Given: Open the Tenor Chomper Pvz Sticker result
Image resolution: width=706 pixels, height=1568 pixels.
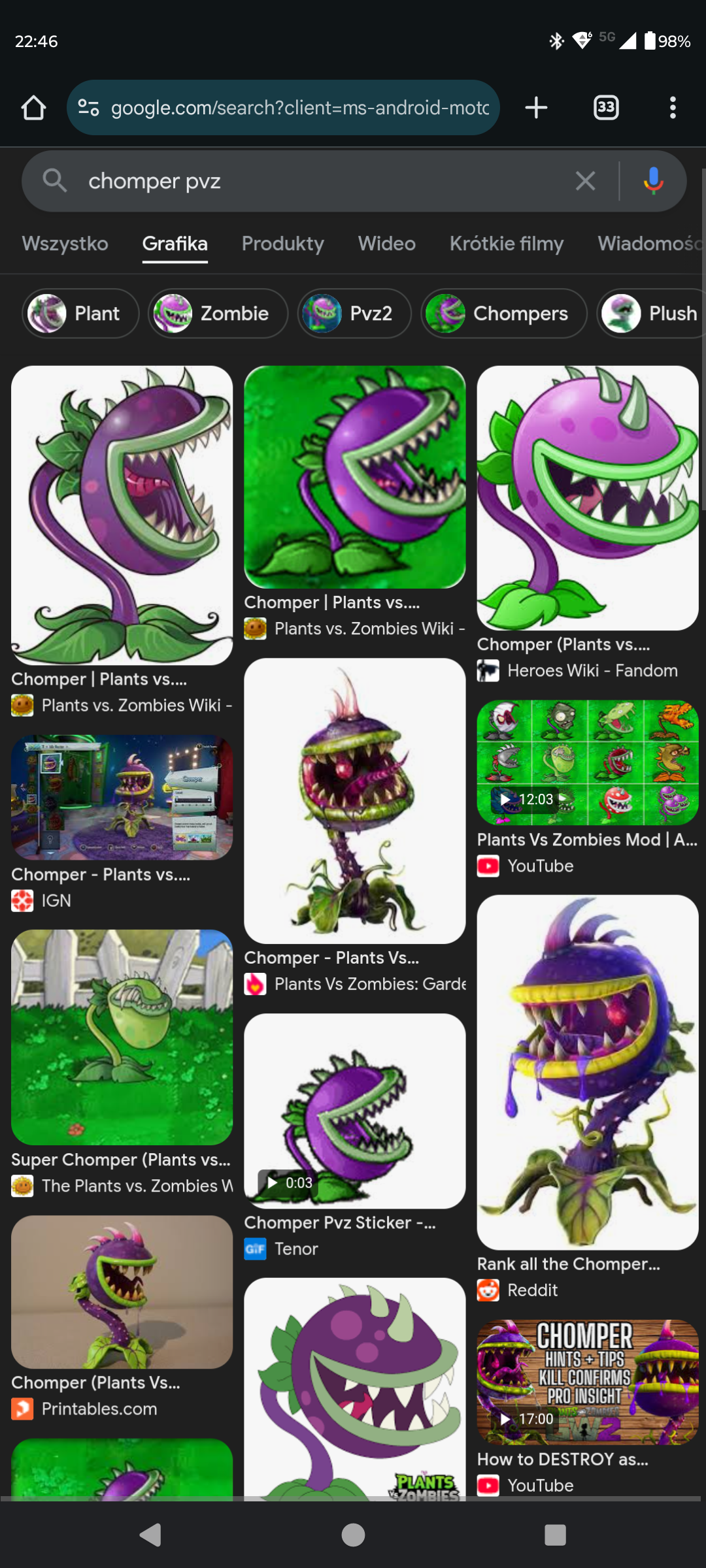Looking at the screenshot, I should click(354, 1111).
